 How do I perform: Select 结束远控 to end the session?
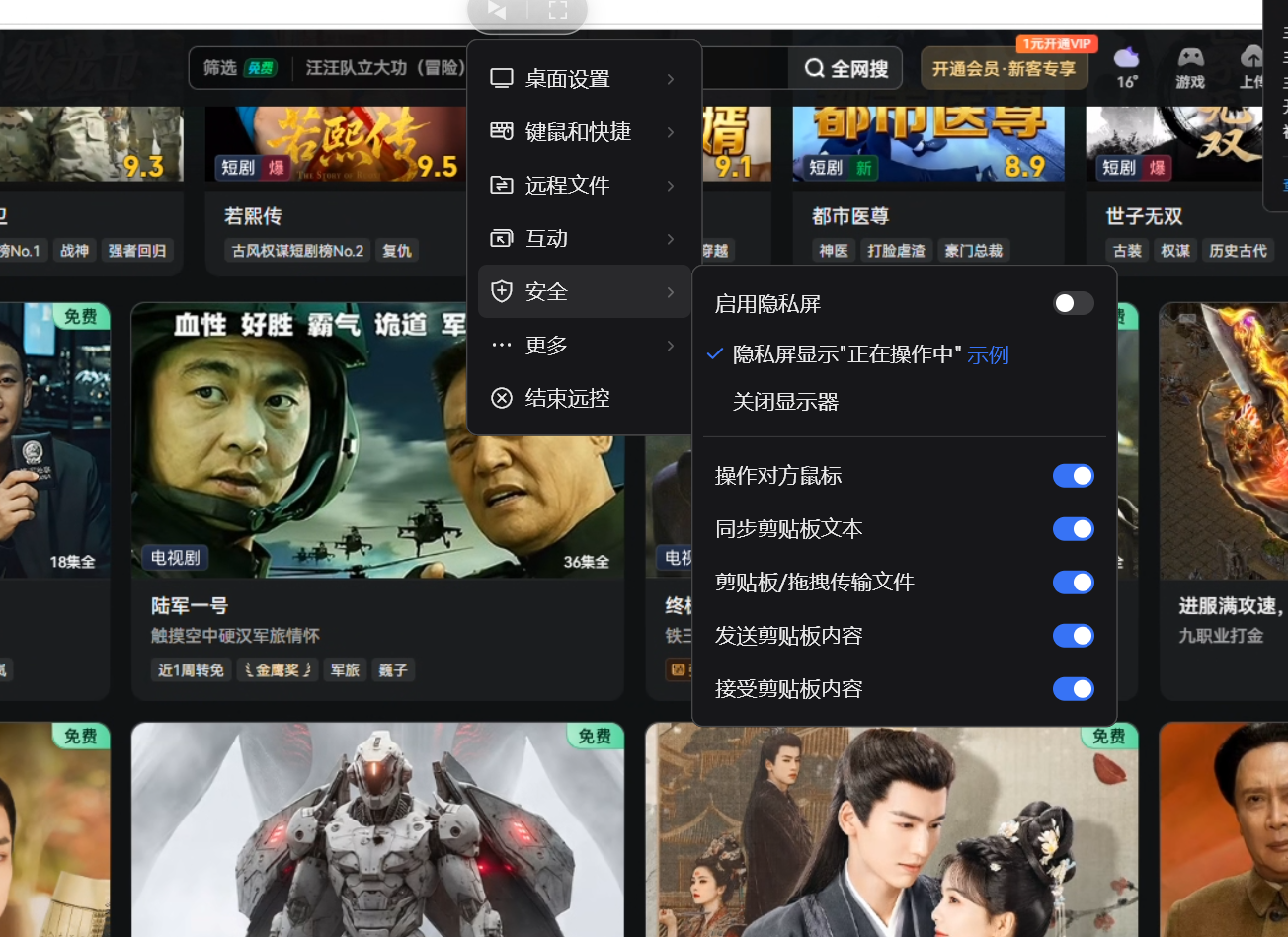pyautogui.click(x=567, y=399)
